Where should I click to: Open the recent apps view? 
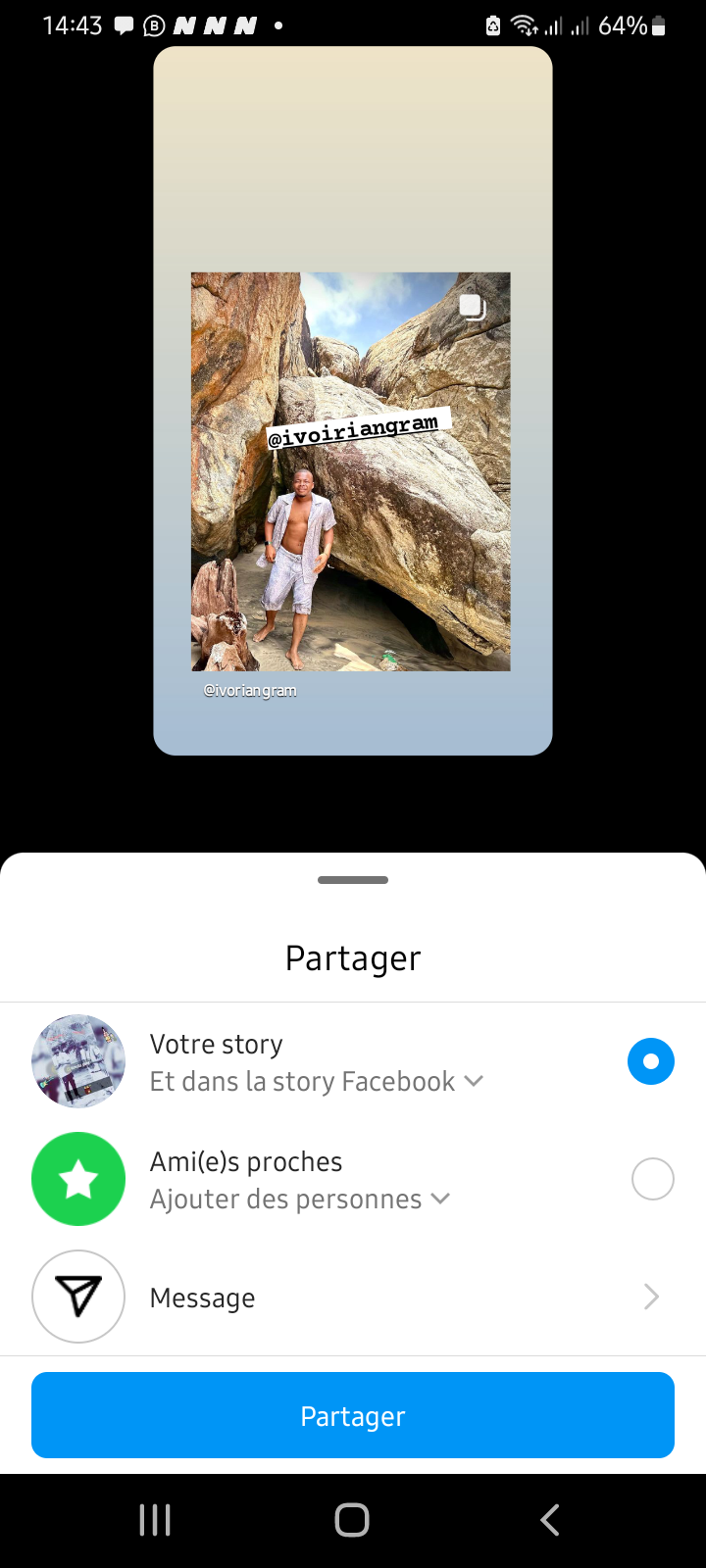click(155, 1520)
